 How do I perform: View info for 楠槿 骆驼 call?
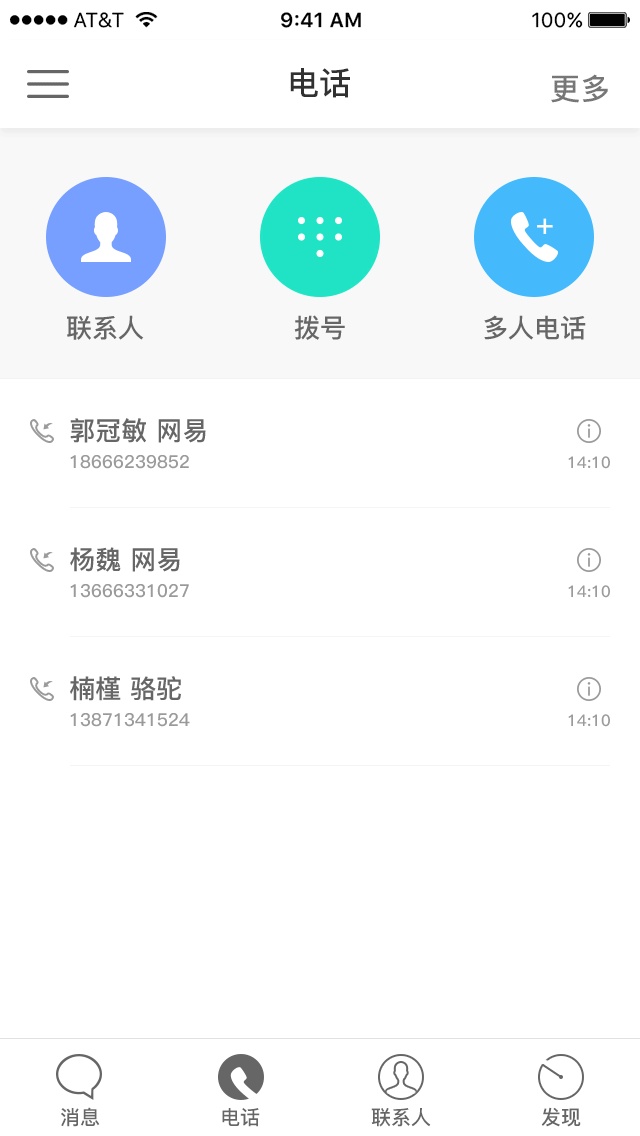589,689
